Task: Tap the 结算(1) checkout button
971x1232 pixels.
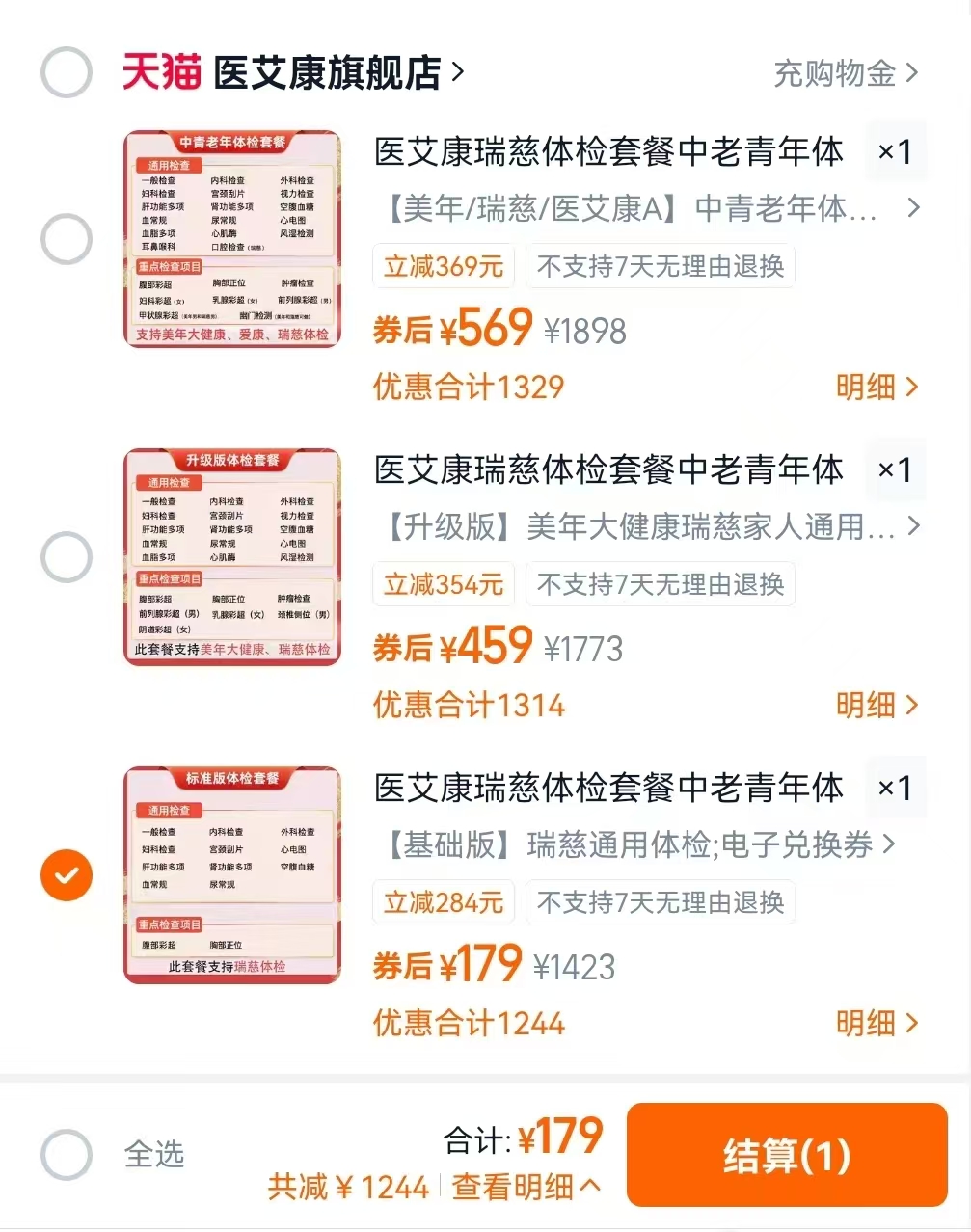Action: coord(786,1155)
